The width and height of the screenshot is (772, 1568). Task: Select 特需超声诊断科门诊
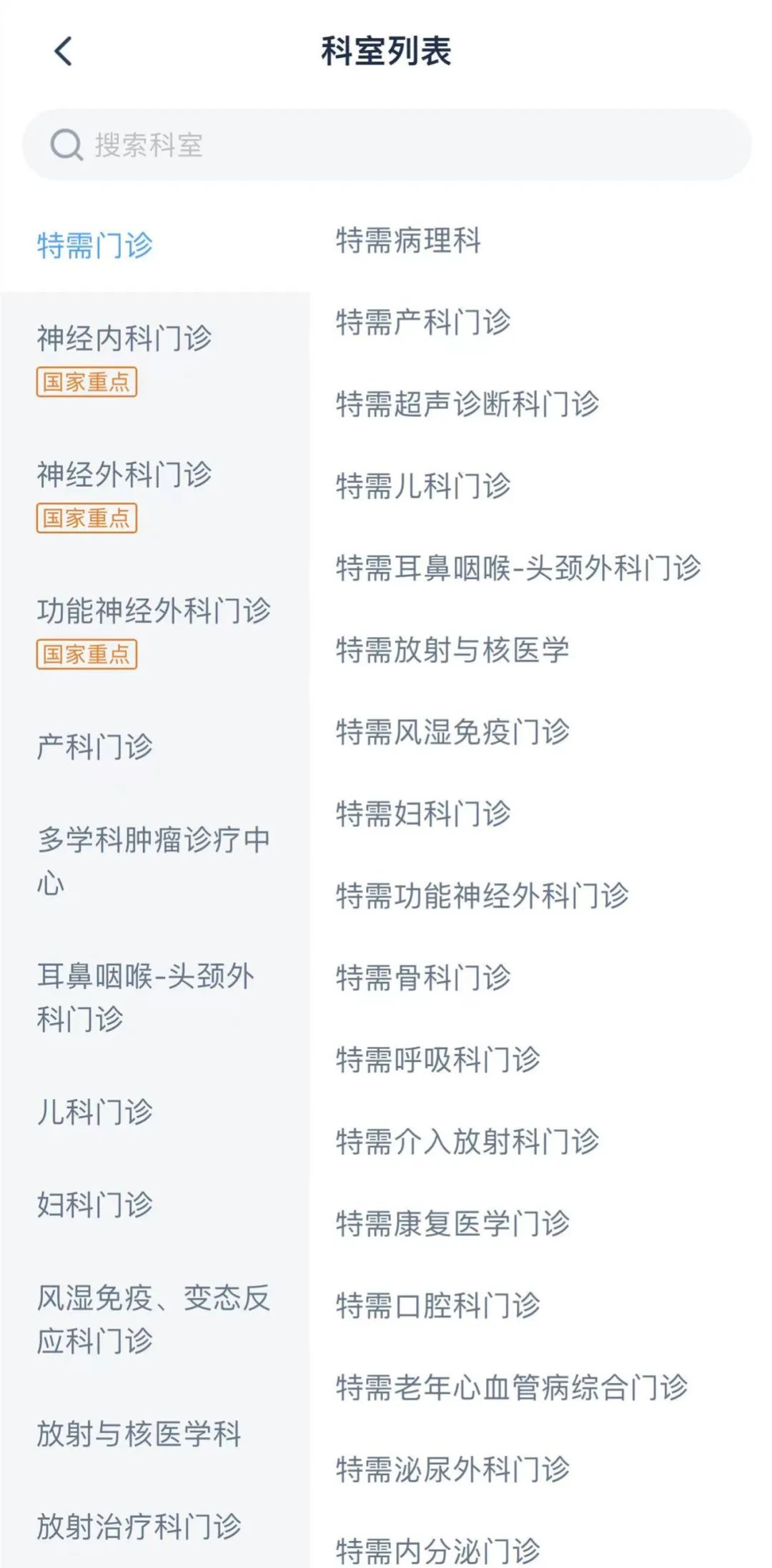point(467,404)
